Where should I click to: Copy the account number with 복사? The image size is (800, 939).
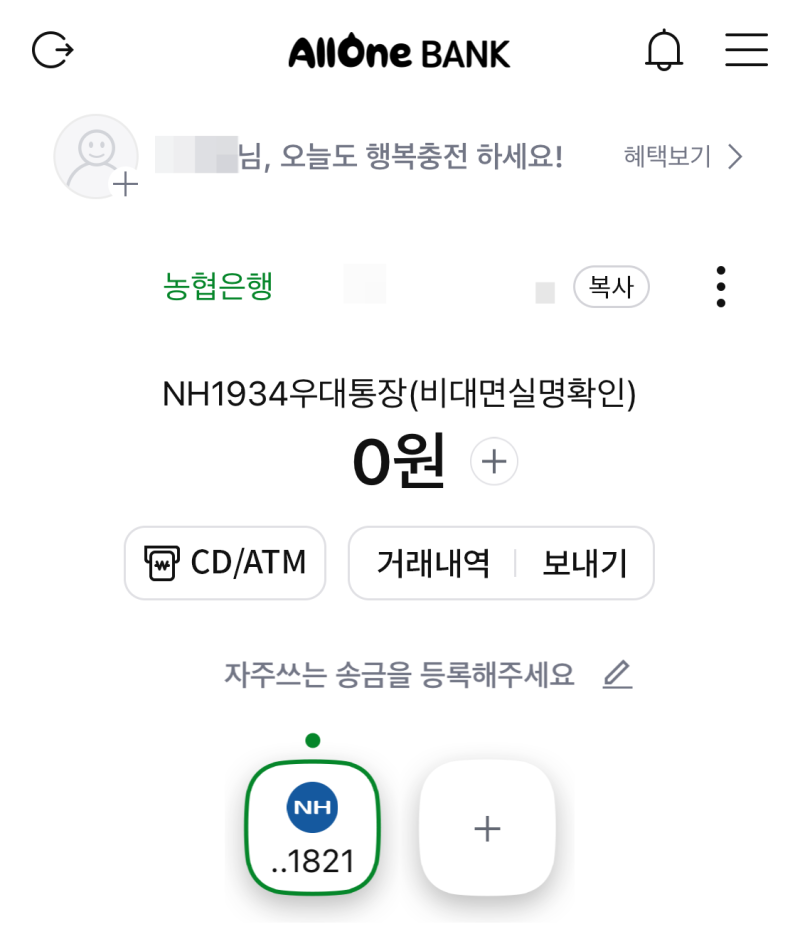611,287
